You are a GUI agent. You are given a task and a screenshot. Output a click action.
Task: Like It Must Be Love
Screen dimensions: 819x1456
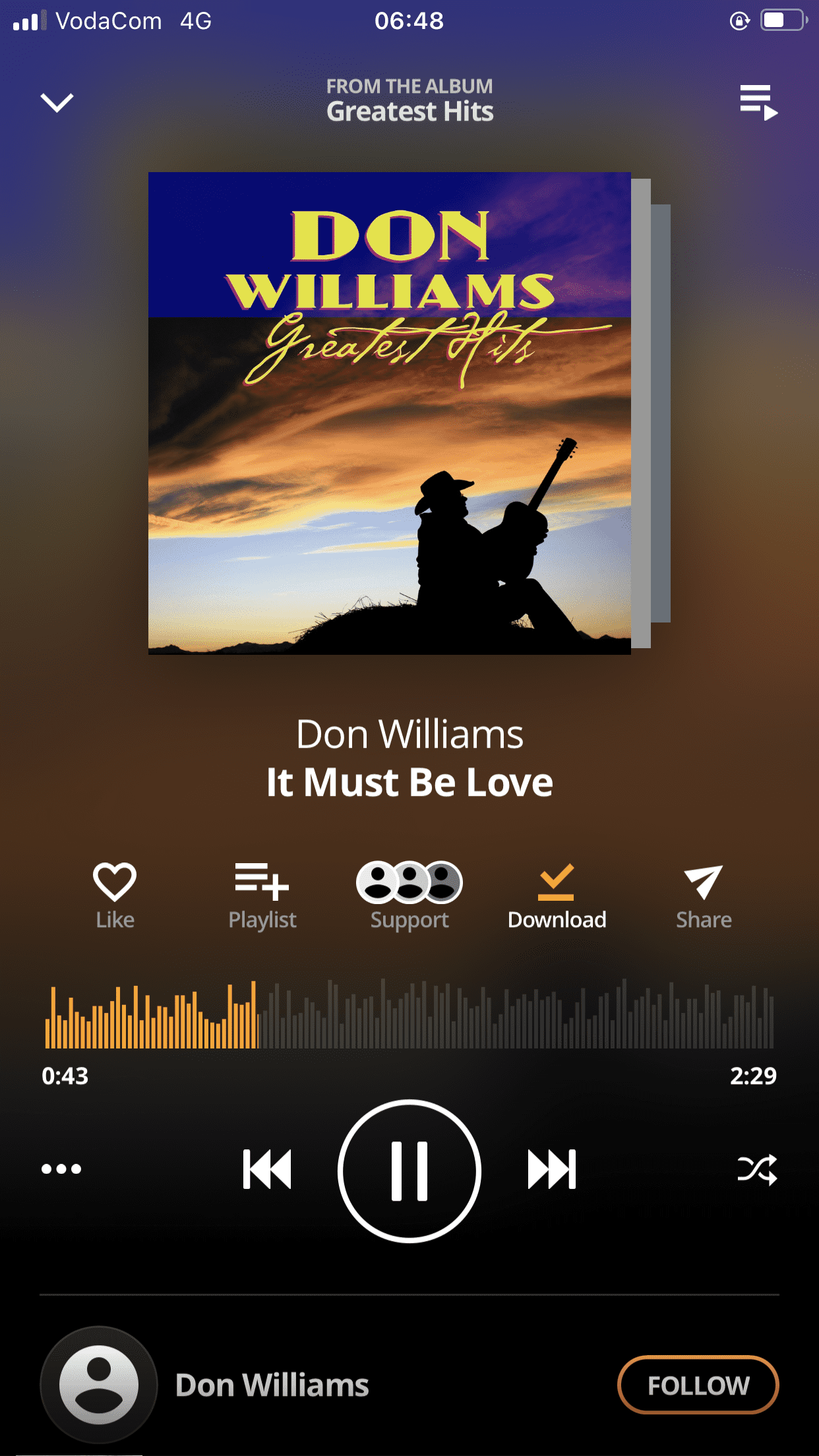tap(115, 896)
